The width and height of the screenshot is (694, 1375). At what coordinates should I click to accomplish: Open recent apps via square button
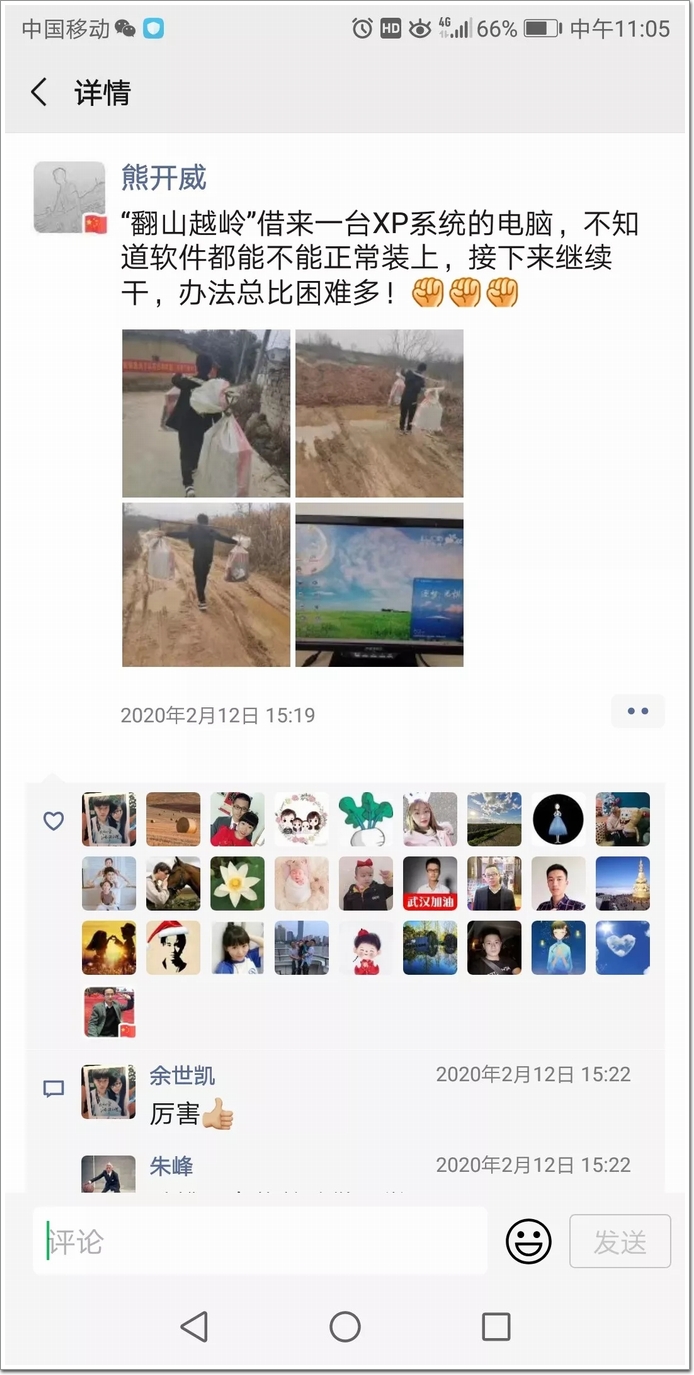496,1327
